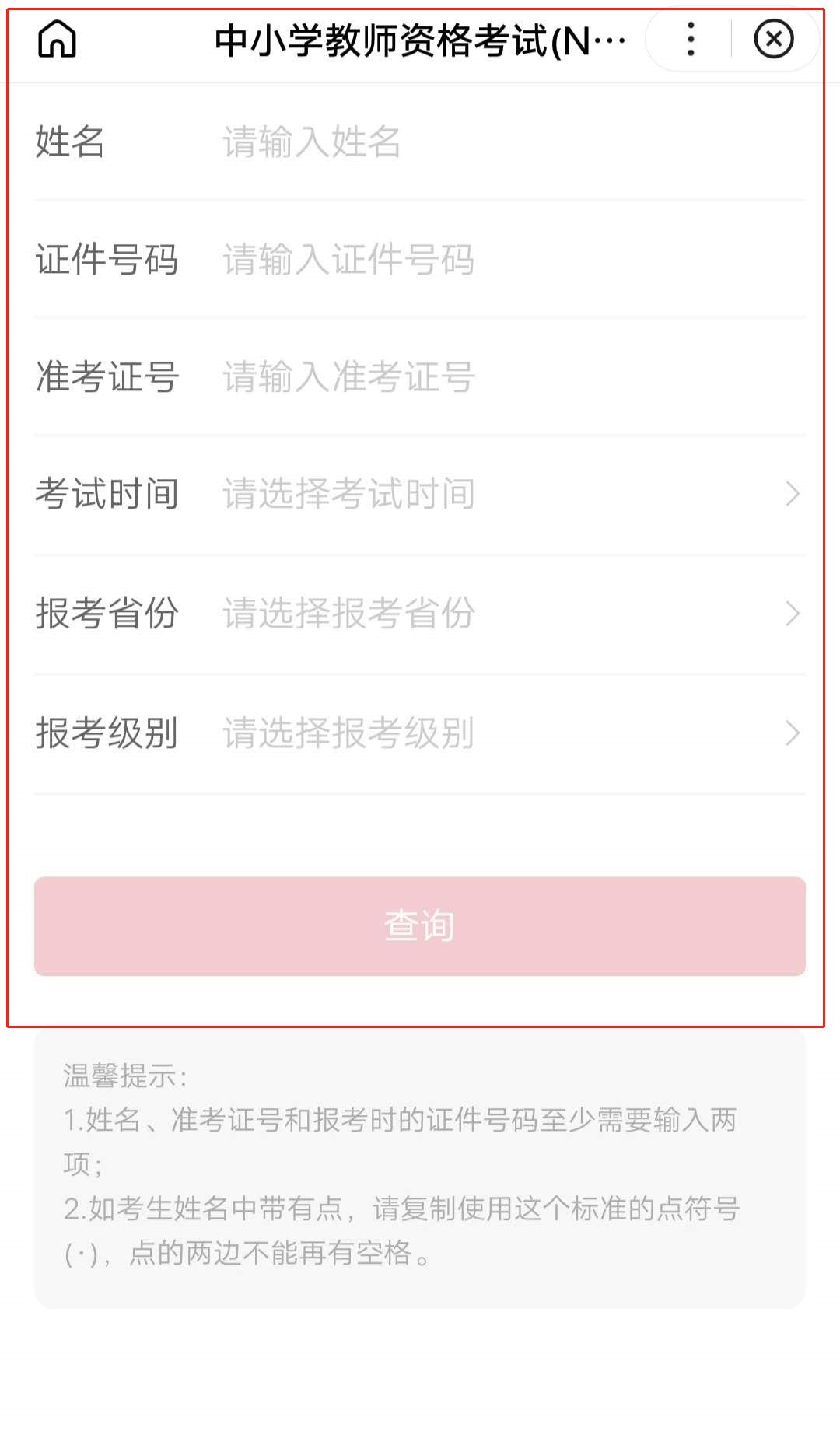Open the three-dot more options menu
The image size is (840, 1431).
point(690,40)
